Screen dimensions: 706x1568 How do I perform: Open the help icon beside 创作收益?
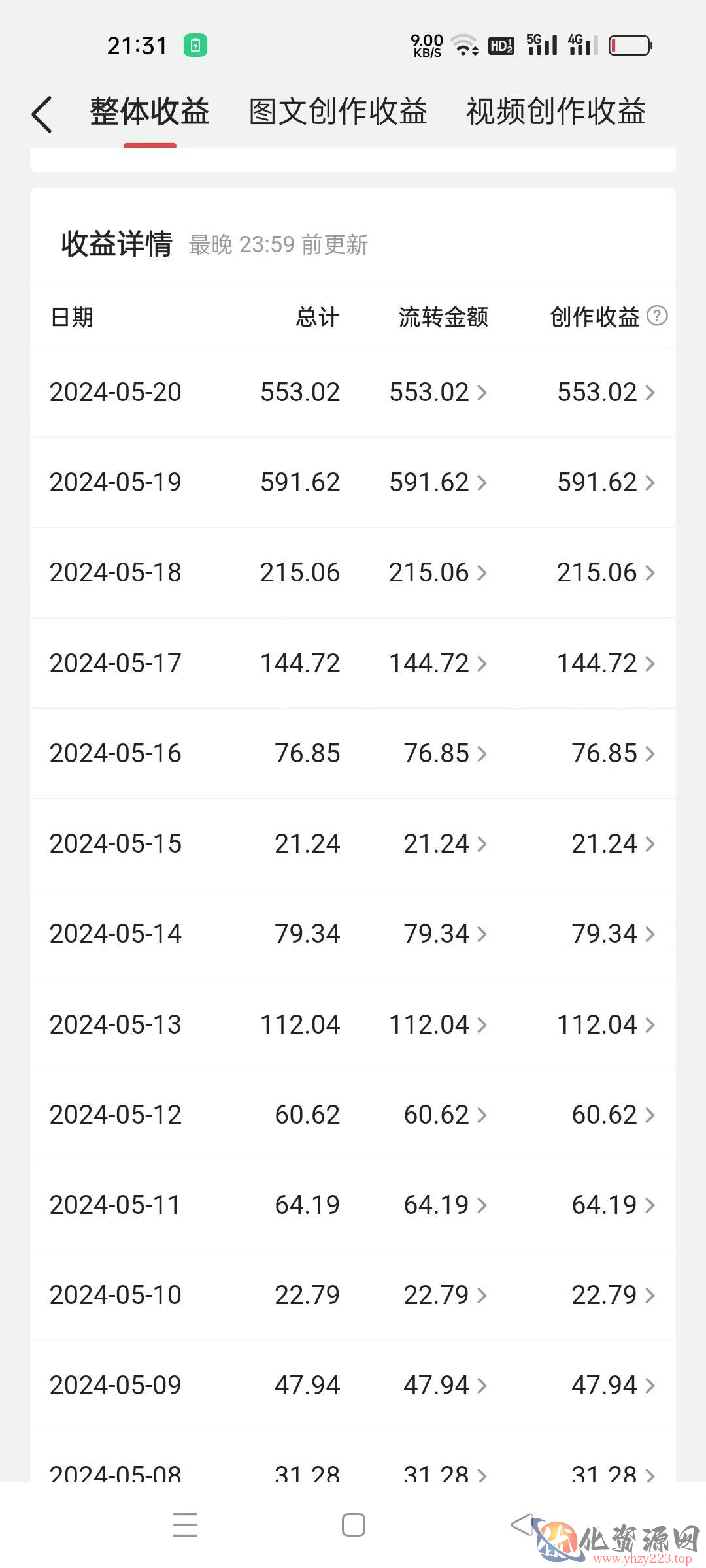[x=657, y=316]
